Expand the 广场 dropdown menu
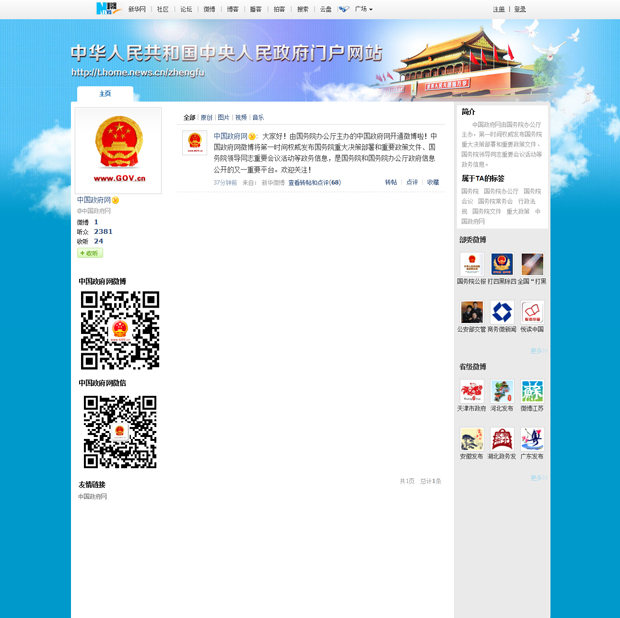The height and width of the screenshot is (618, 620). pos(364,9)
